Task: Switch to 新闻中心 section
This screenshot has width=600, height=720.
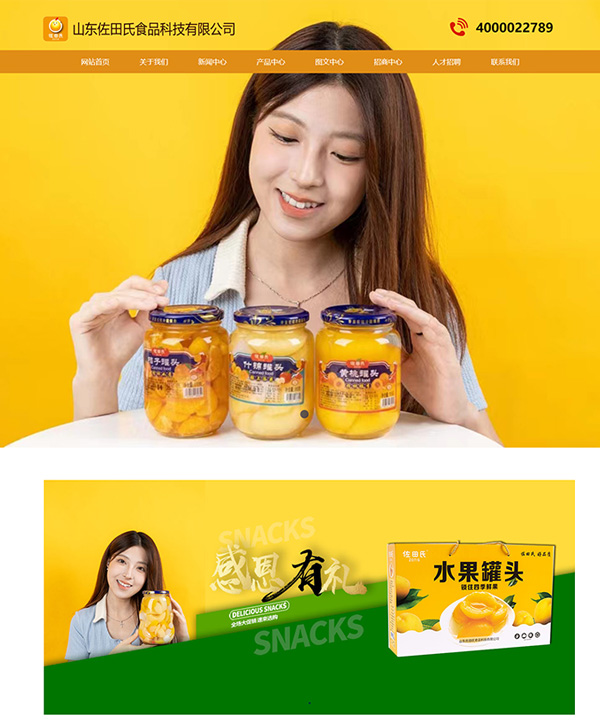Action: click(x=212, y=62)
